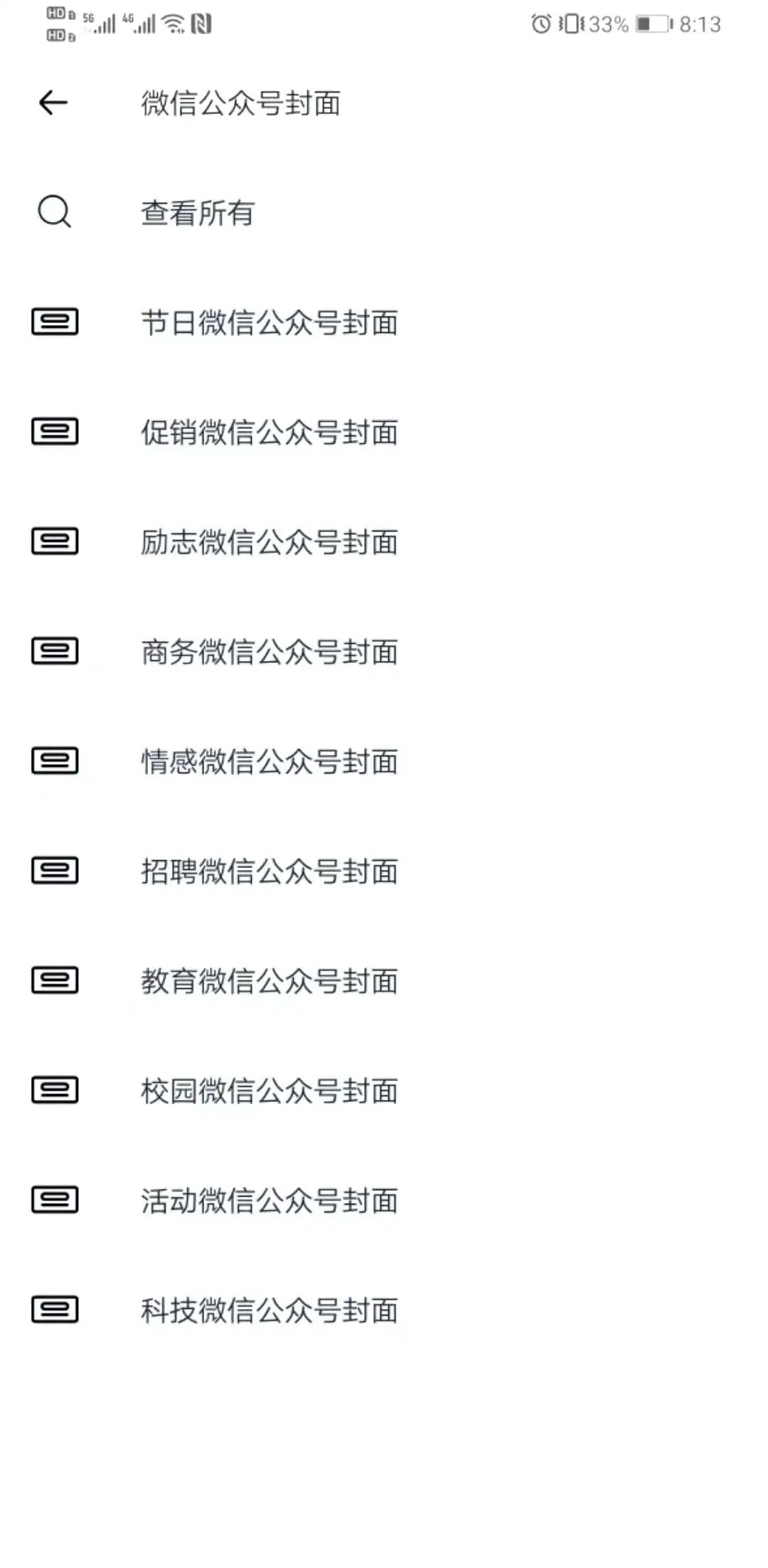Screen dimensions: 768x1568
Task: Open 情感微信公众号封面 category
Action: click(384, 761)
